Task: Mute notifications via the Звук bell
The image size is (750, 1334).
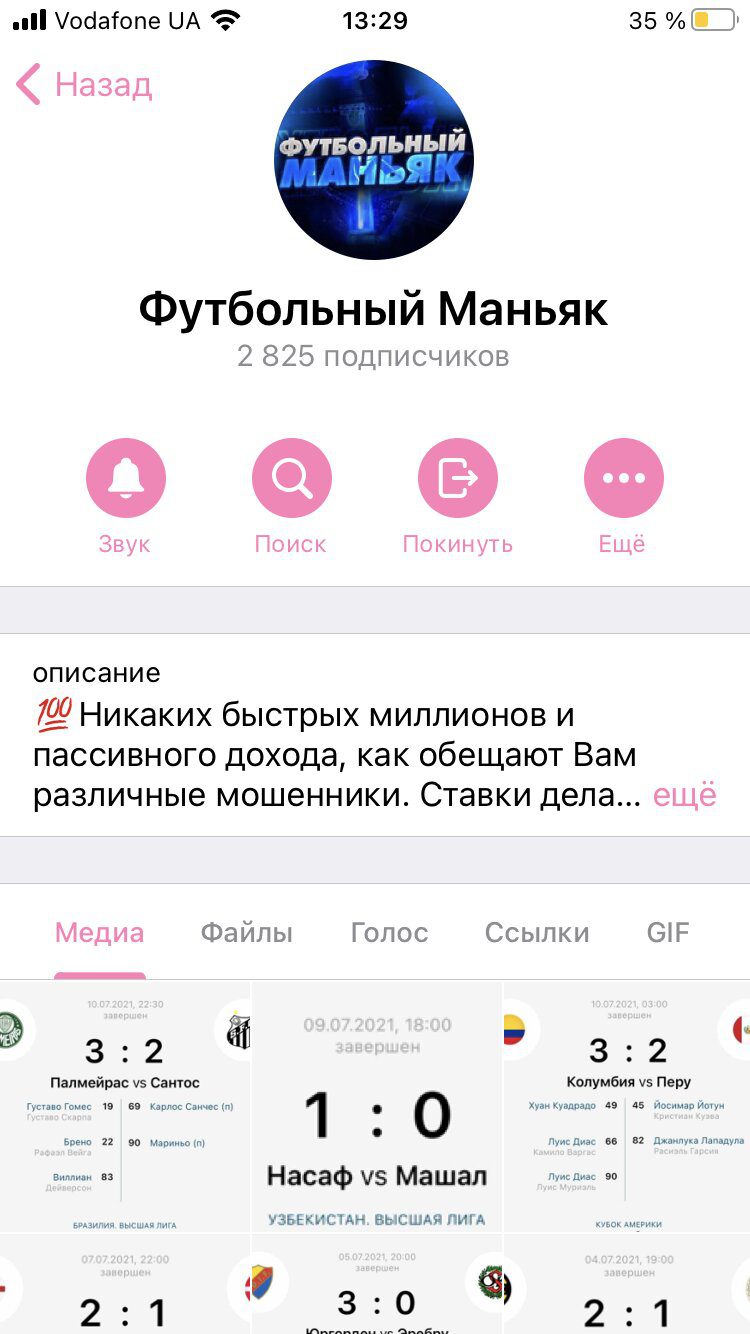Action: (125, 479)
